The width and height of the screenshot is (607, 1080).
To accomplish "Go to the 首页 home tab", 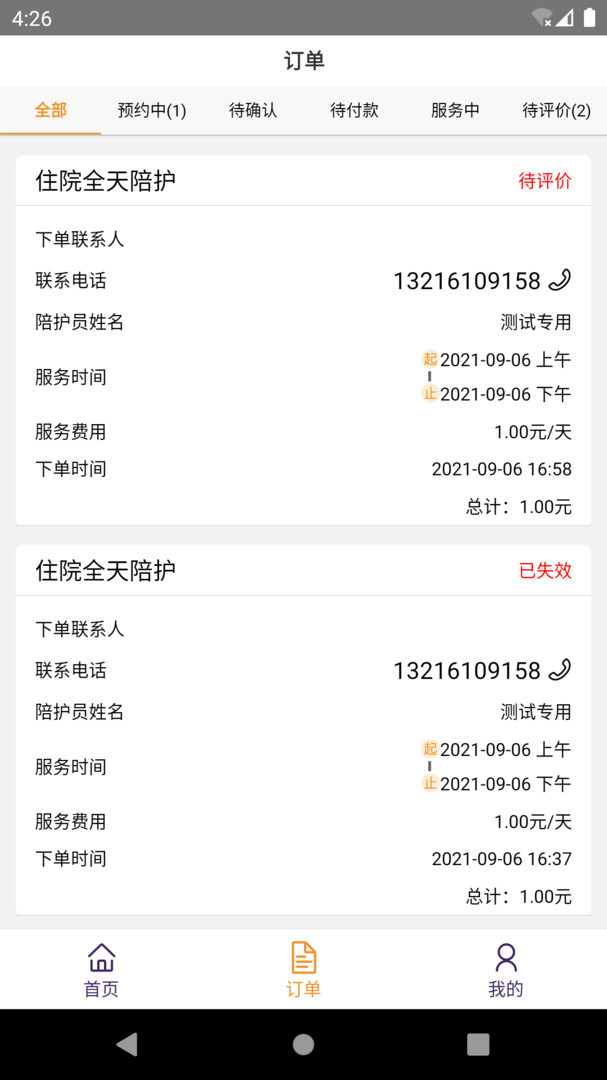I will (101, 970).
